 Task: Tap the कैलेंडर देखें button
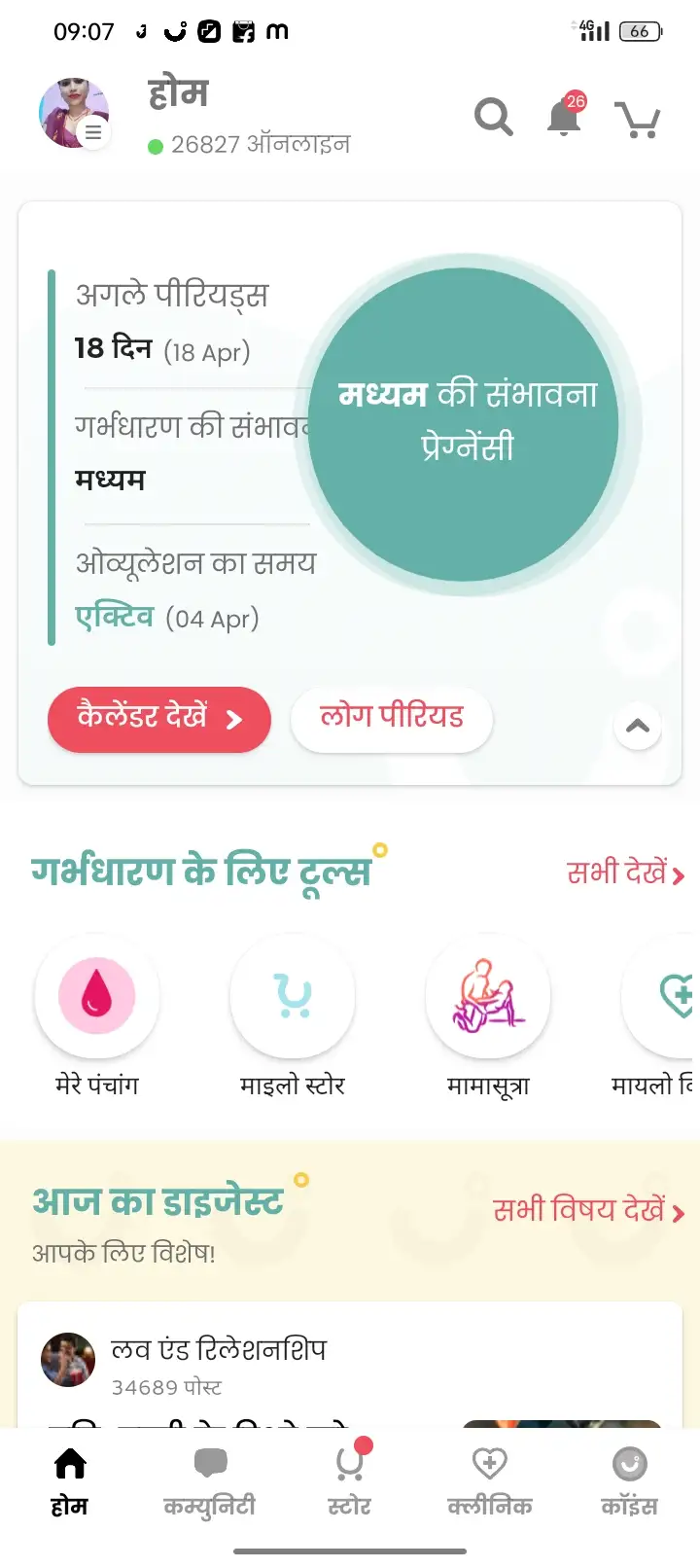[158, 719]
